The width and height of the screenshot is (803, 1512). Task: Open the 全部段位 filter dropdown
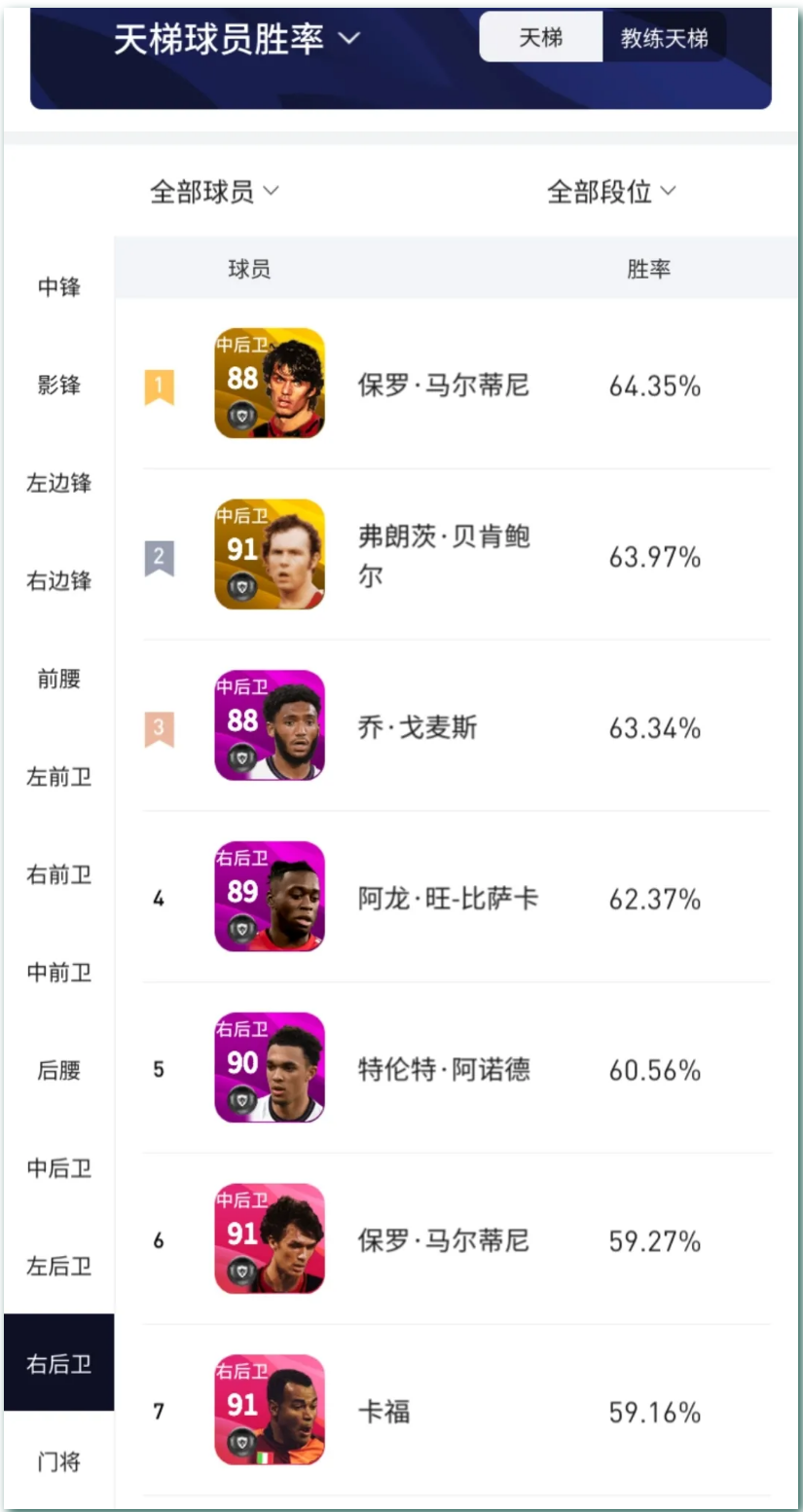click(611, 191)
